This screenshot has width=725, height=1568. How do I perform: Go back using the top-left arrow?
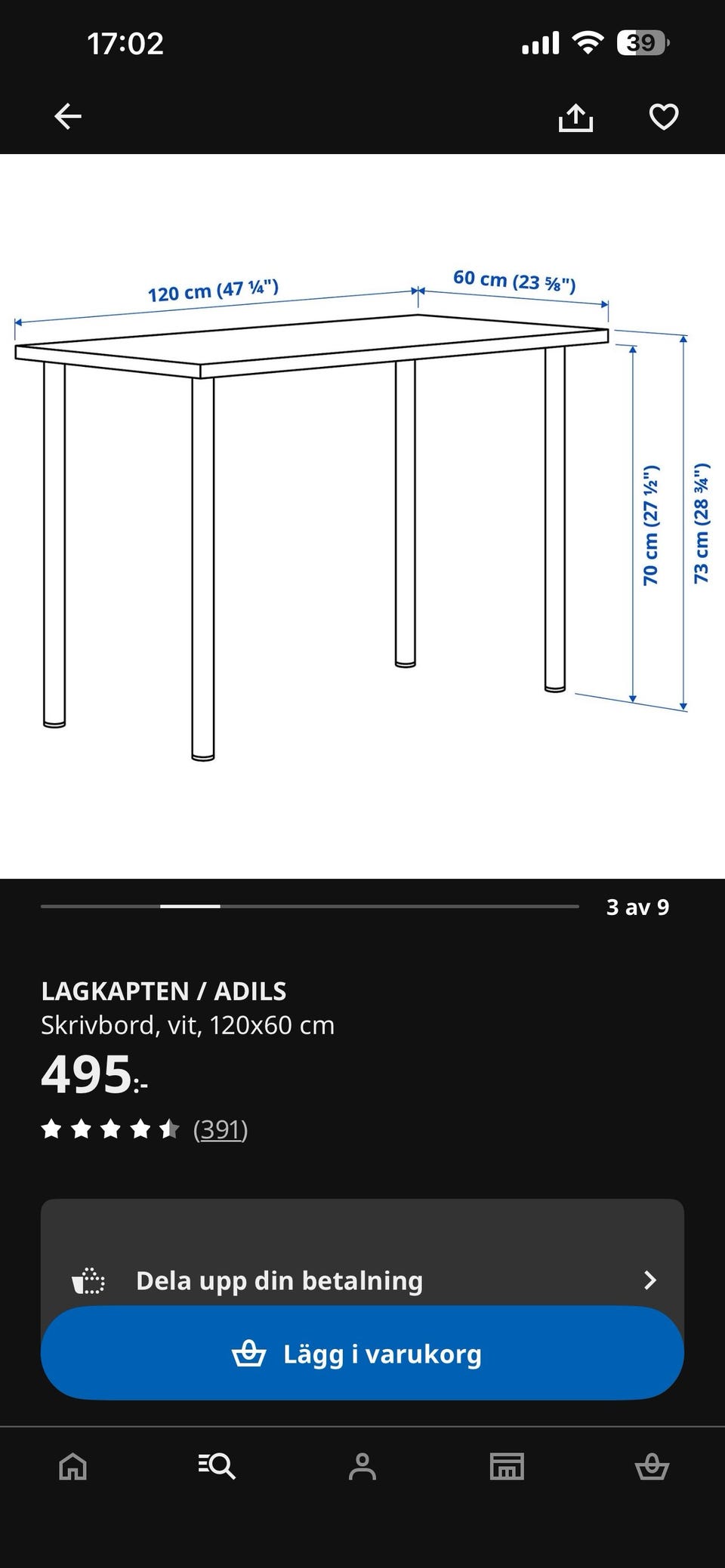pos(68,117)
